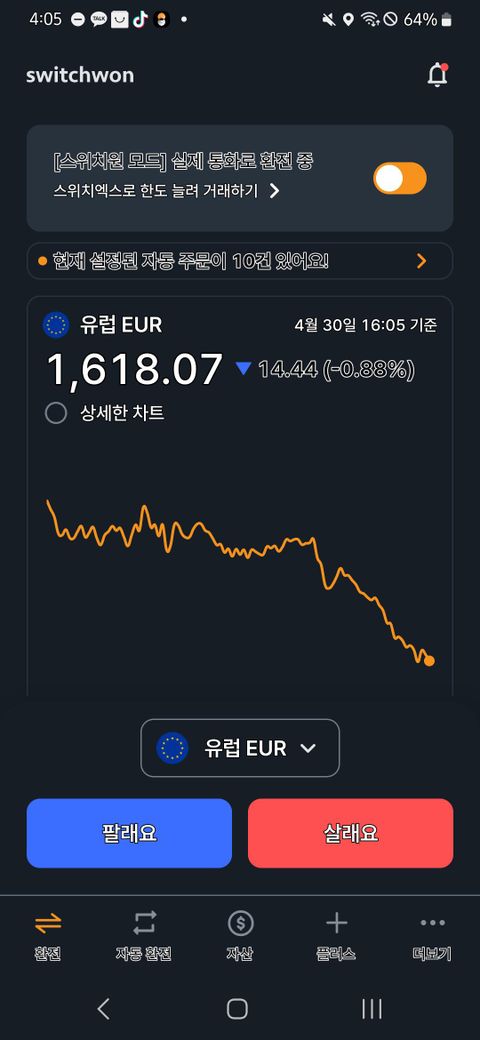Switch to the 자동 환전 tab
The image size is (480, 1040).
coord(144,936)
